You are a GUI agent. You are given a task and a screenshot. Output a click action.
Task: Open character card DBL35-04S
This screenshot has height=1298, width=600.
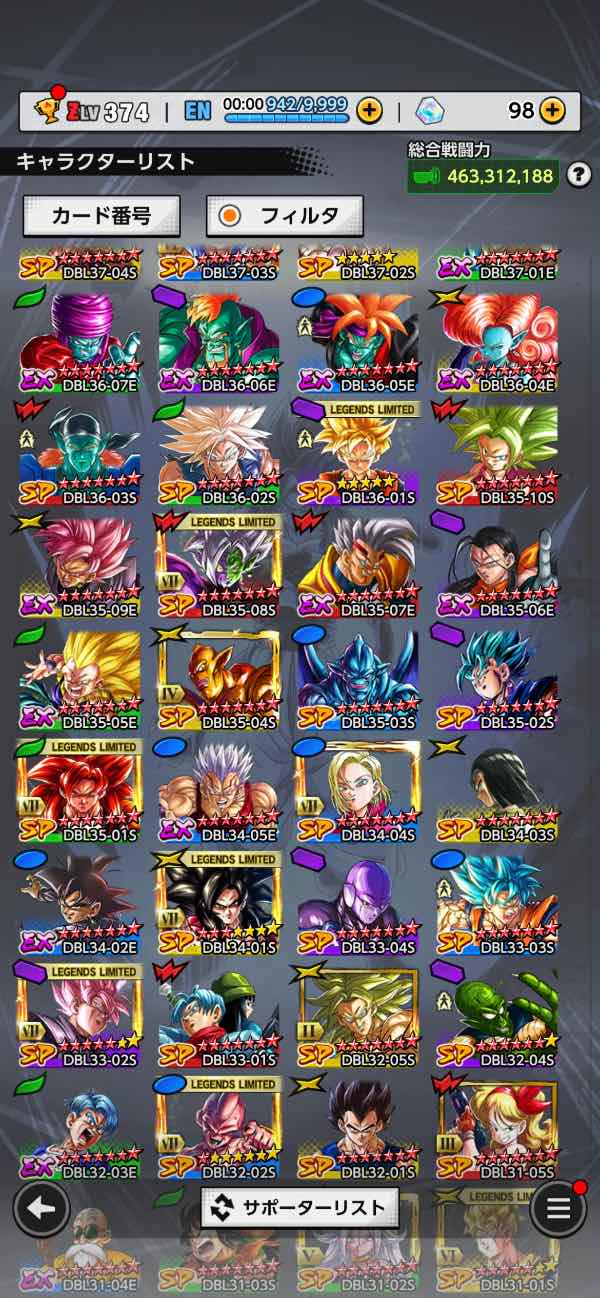(x=218, y=678)
